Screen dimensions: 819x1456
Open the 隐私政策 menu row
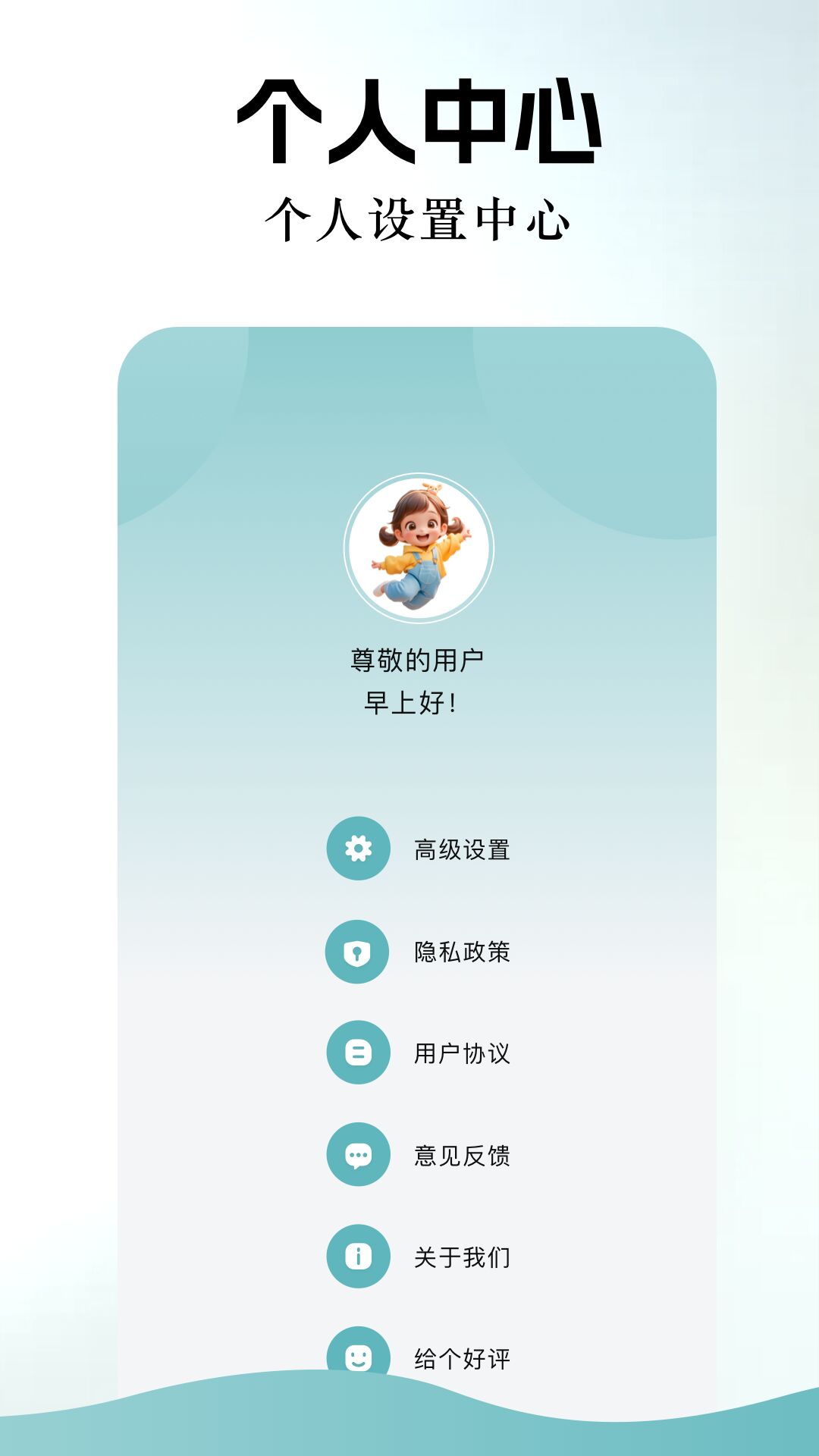coord(461,952)
